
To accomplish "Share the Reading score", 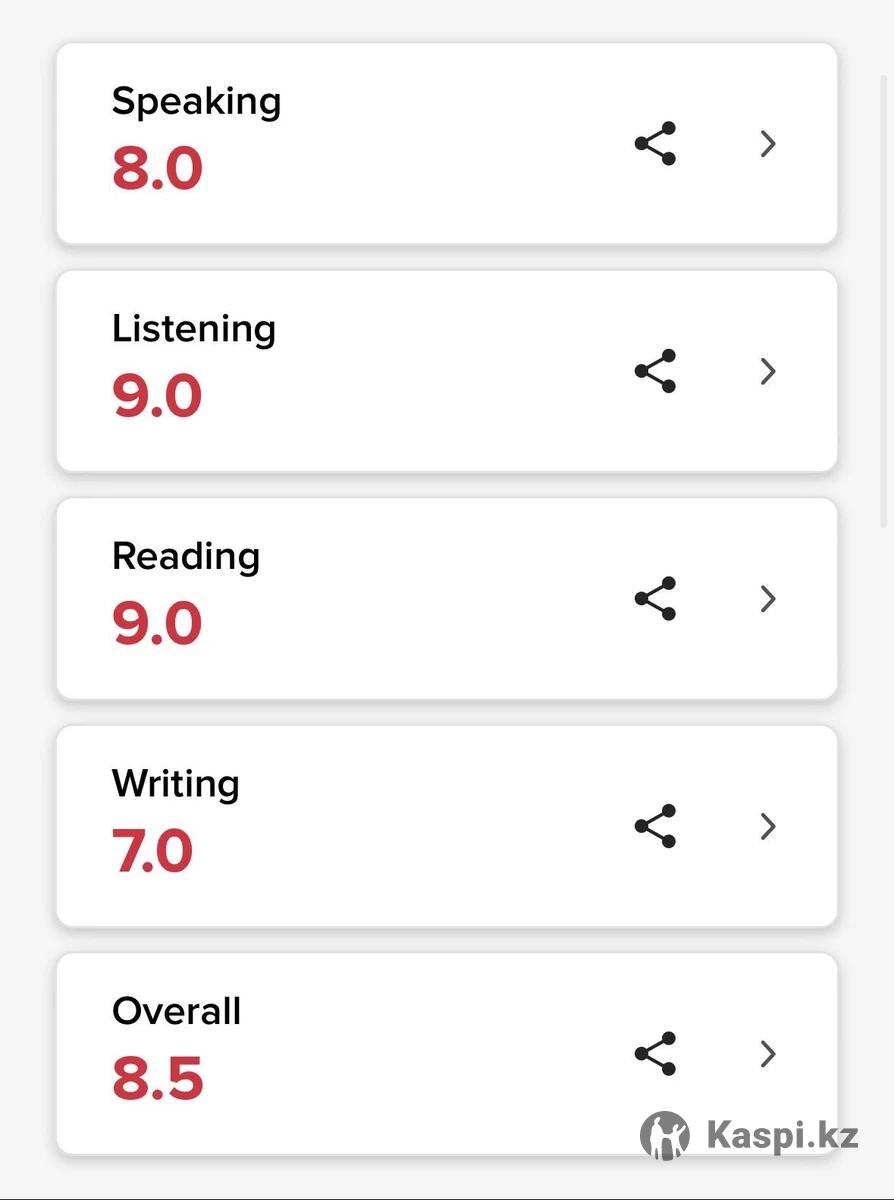I will pos(656,599).
